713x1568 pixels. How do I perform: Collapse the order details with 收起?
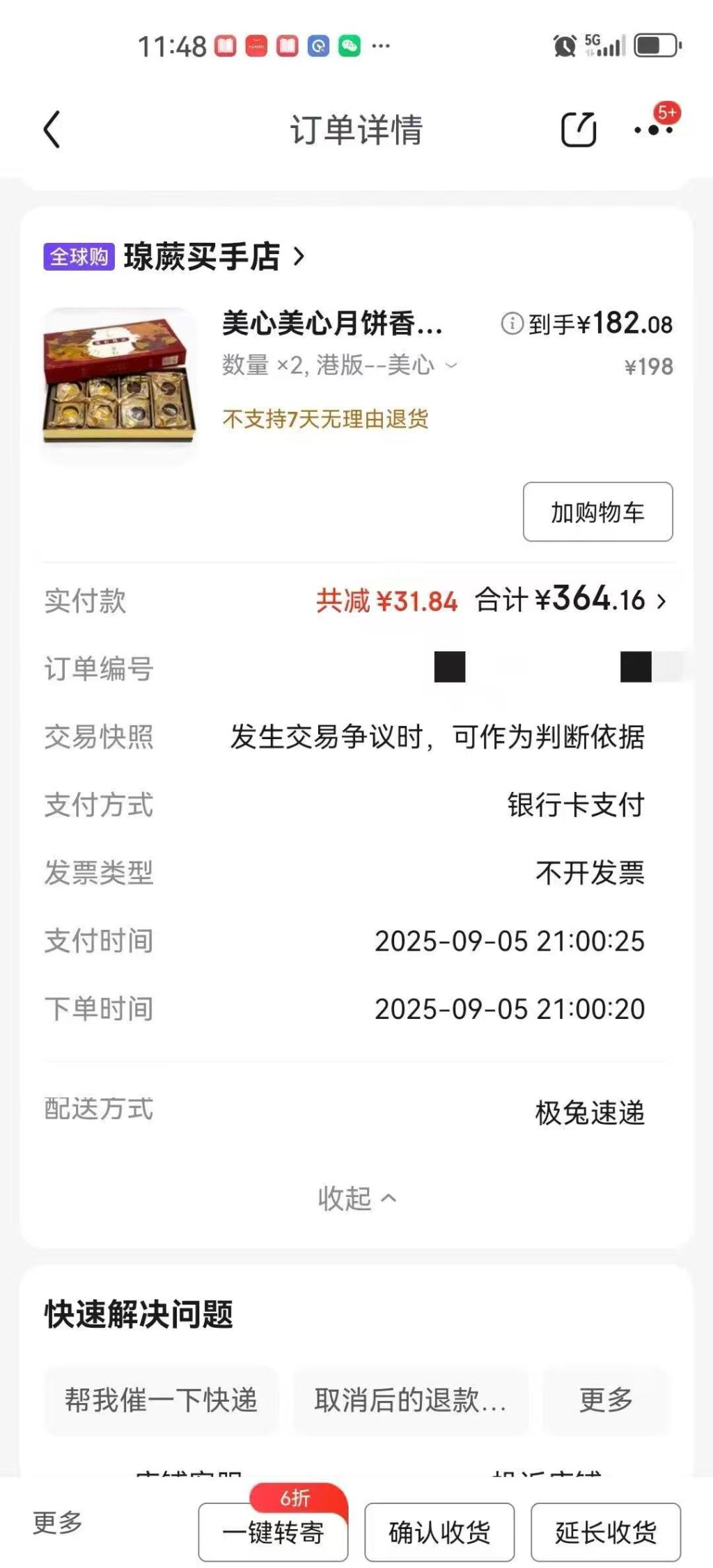pos(356,1198)
